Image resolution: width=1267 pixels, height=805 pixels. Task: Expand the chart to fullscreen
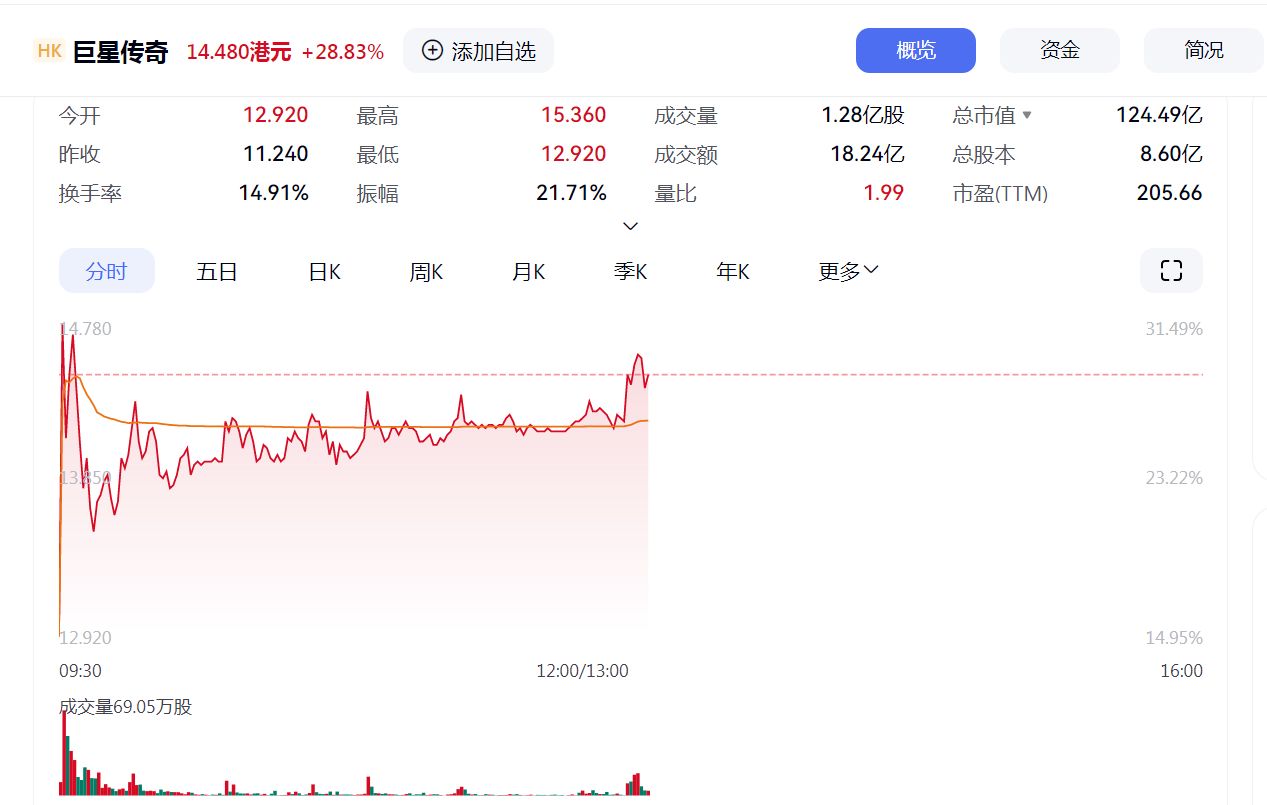point(1171,270)
